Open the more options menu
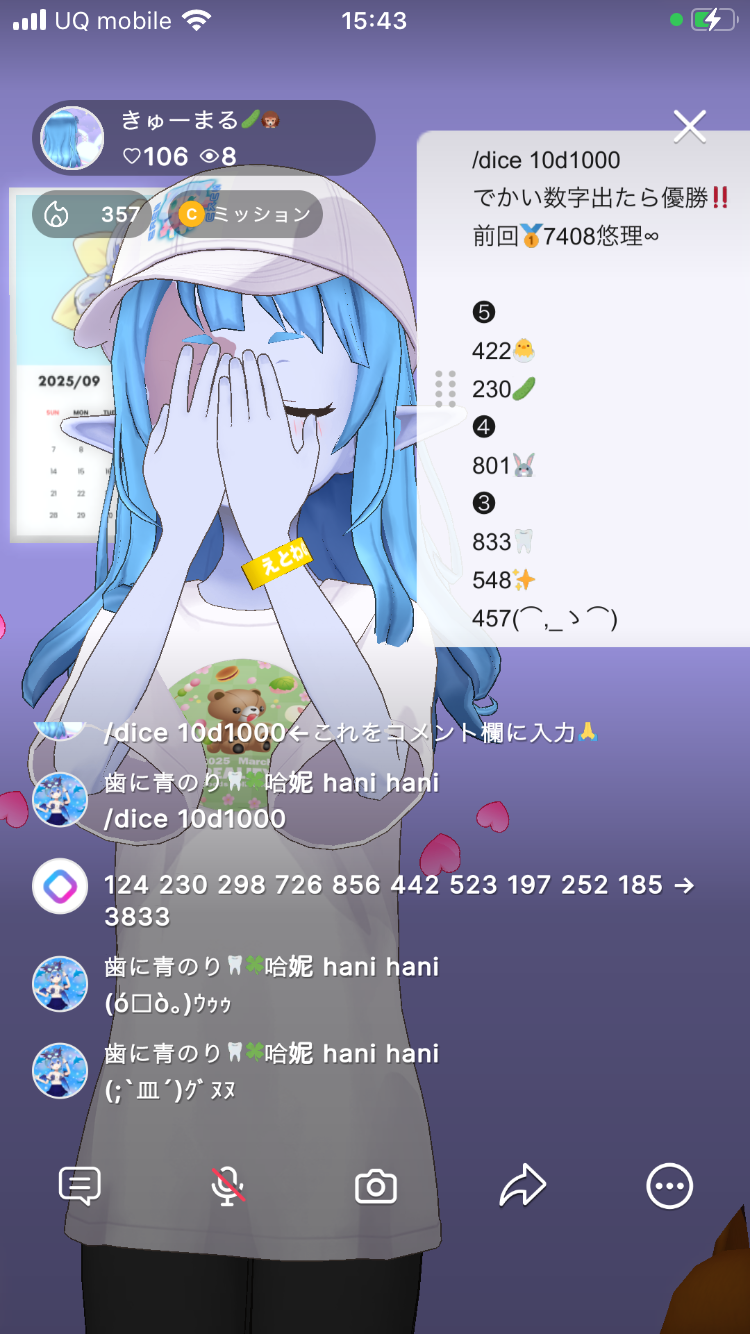 pyautogui.click(x=669, y=1187)
